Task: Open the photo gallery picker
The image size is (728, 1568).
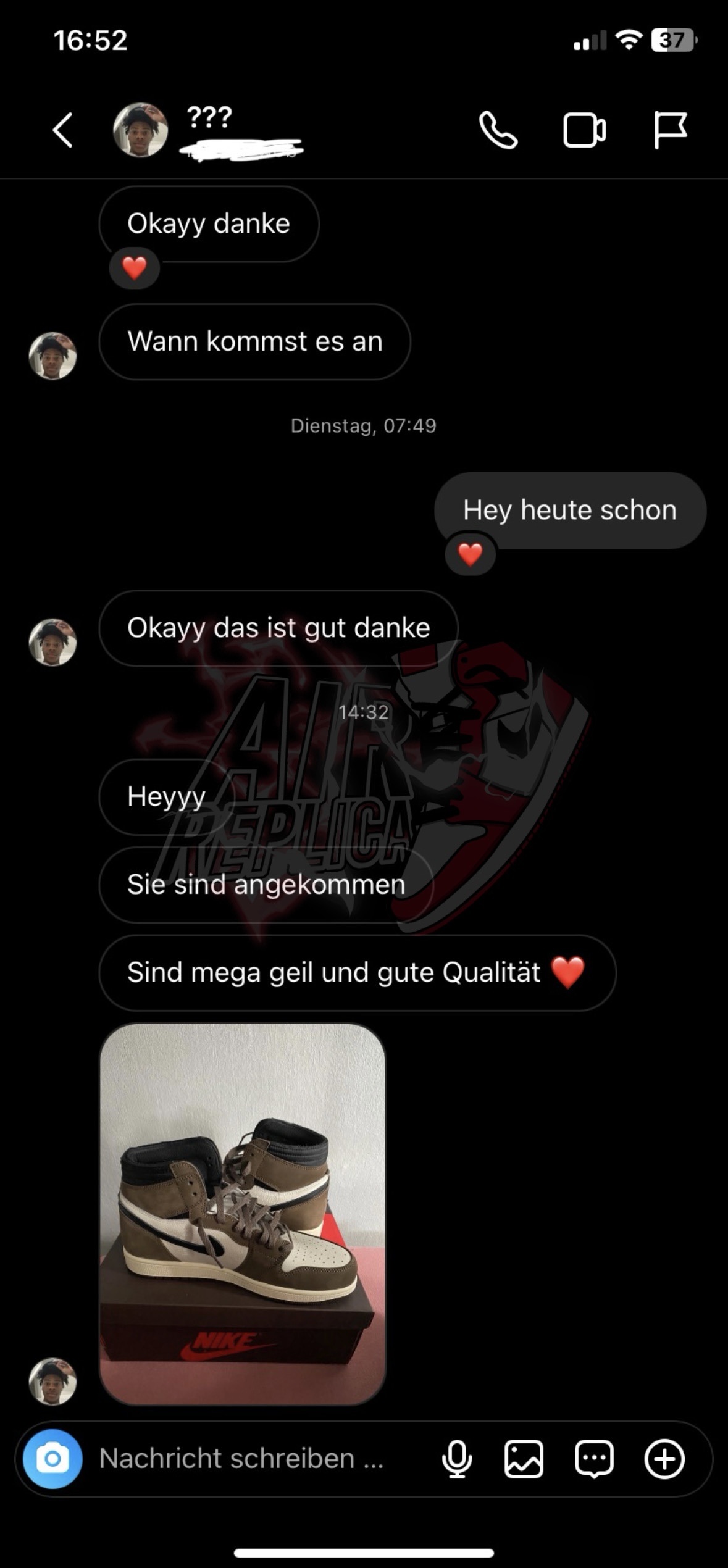Action: coord(524,1459)
